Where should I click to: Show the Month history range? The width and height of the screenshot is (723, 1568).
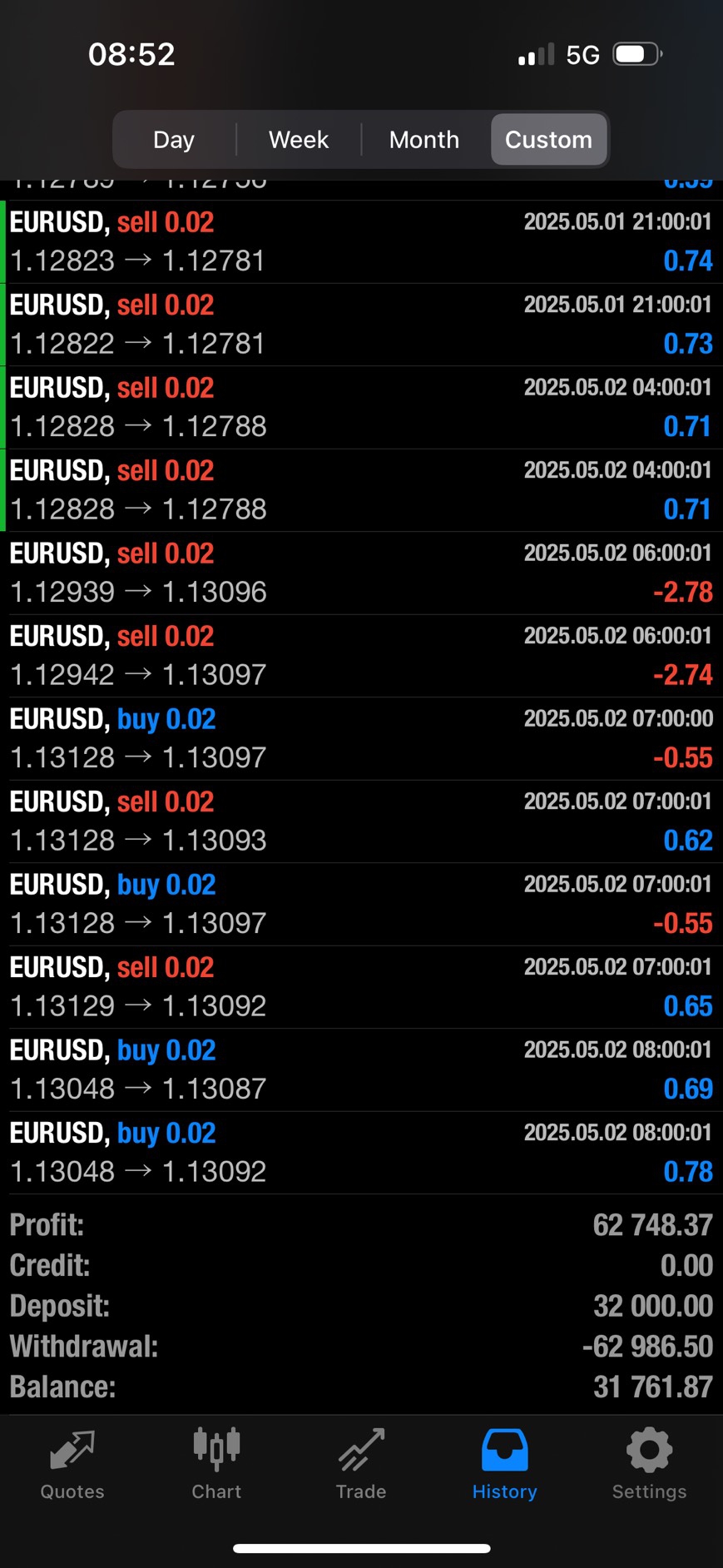(423, 139)
